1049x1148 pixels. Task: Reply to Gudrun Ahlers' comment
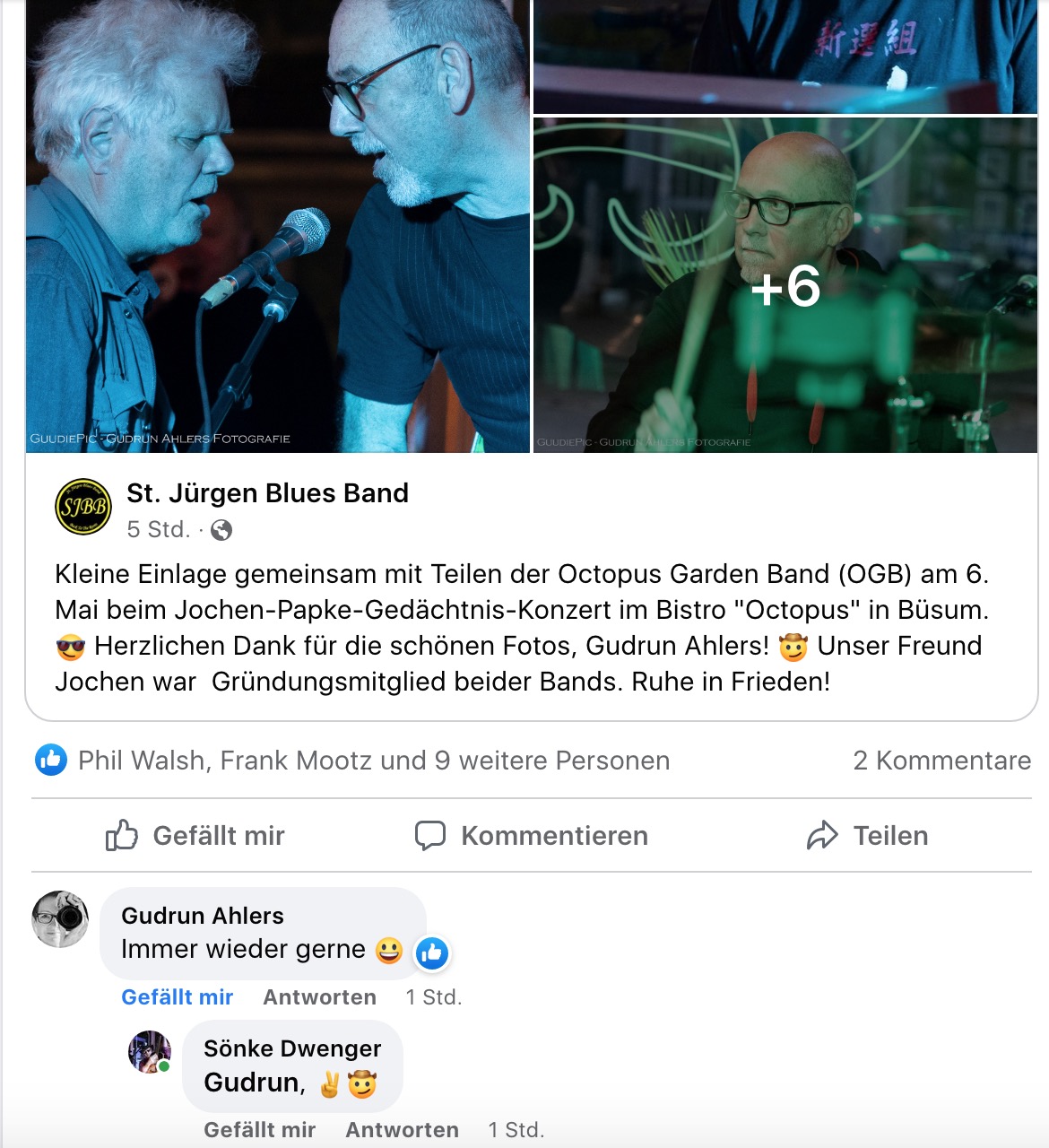click(319, 997)
